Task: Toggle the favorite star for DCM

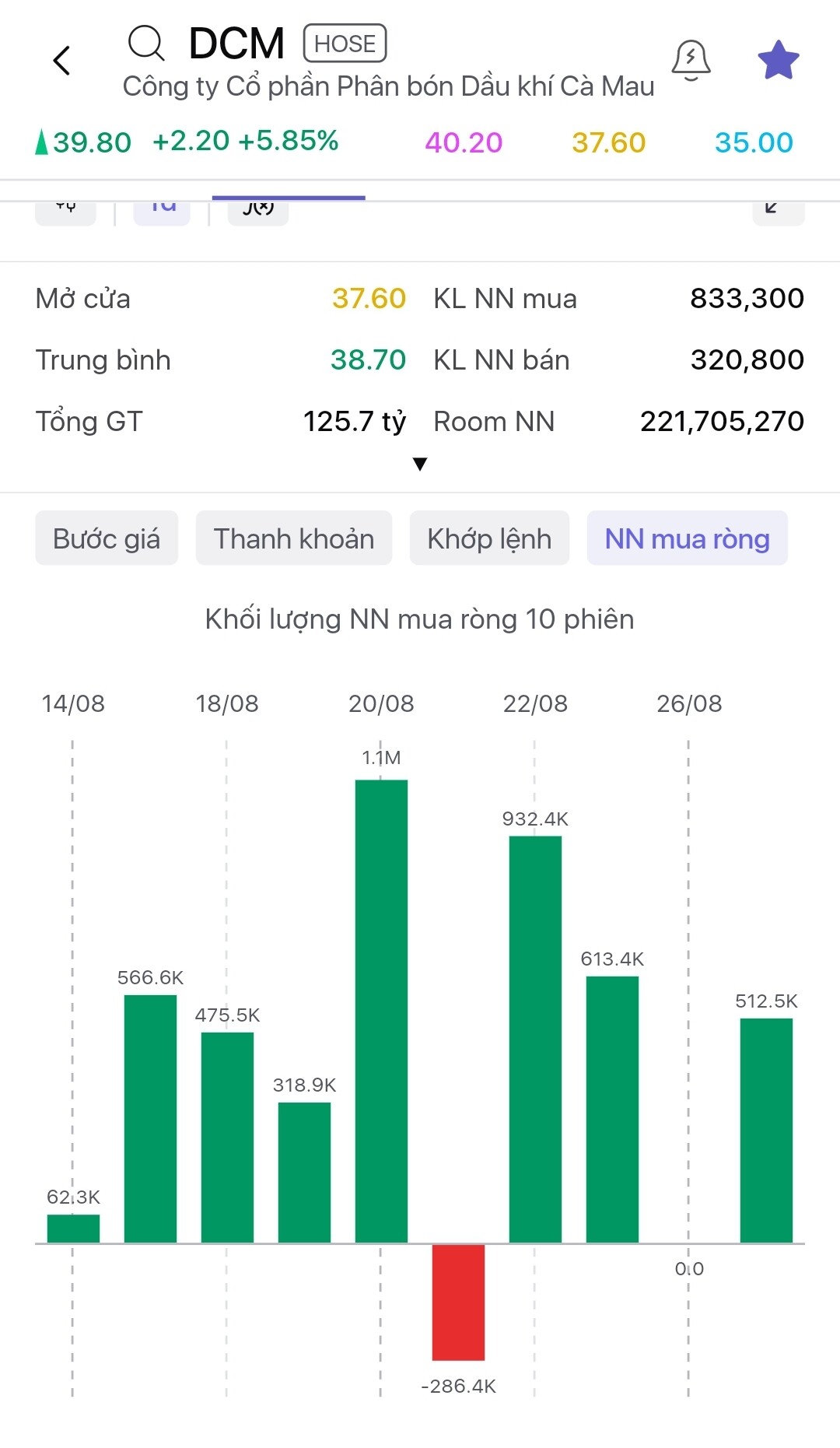Action: [x=778, y=60]
